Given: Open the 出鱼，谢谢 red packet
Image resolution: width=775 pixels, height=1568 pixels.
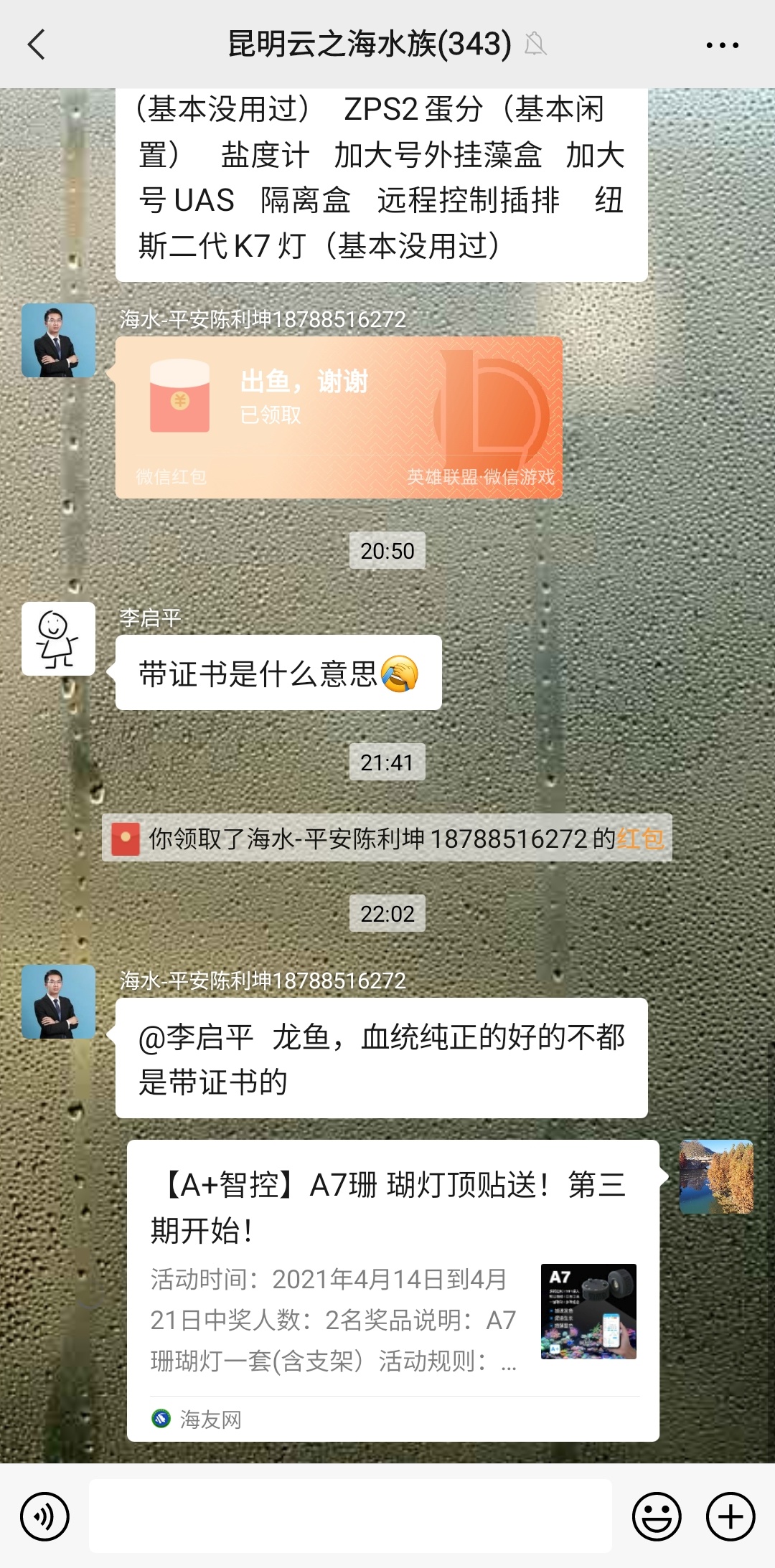Looking at the screenshot, I should 338,417.
